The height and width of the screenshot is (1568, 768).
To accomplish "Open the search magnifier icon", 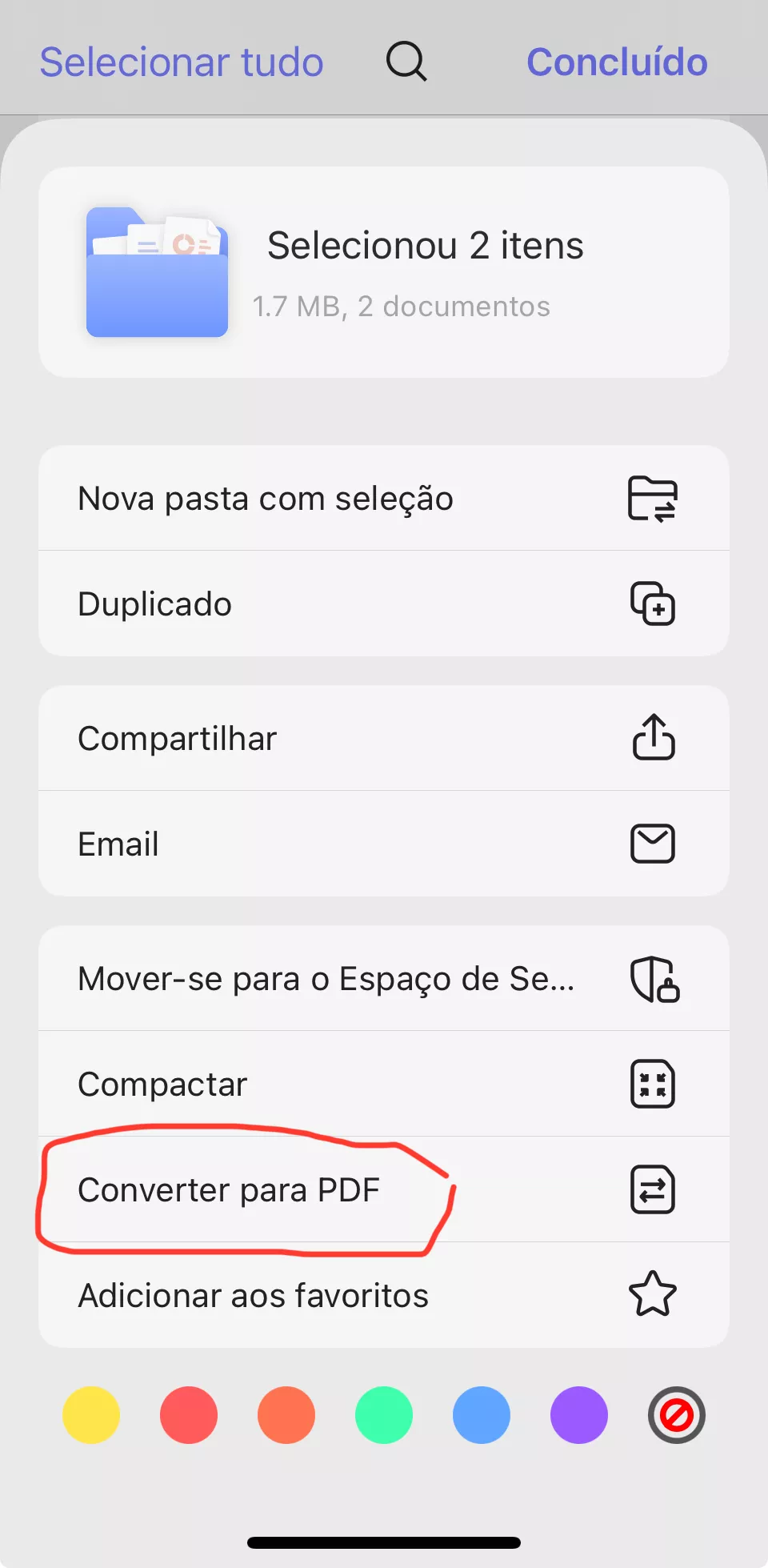I will 406,62.
